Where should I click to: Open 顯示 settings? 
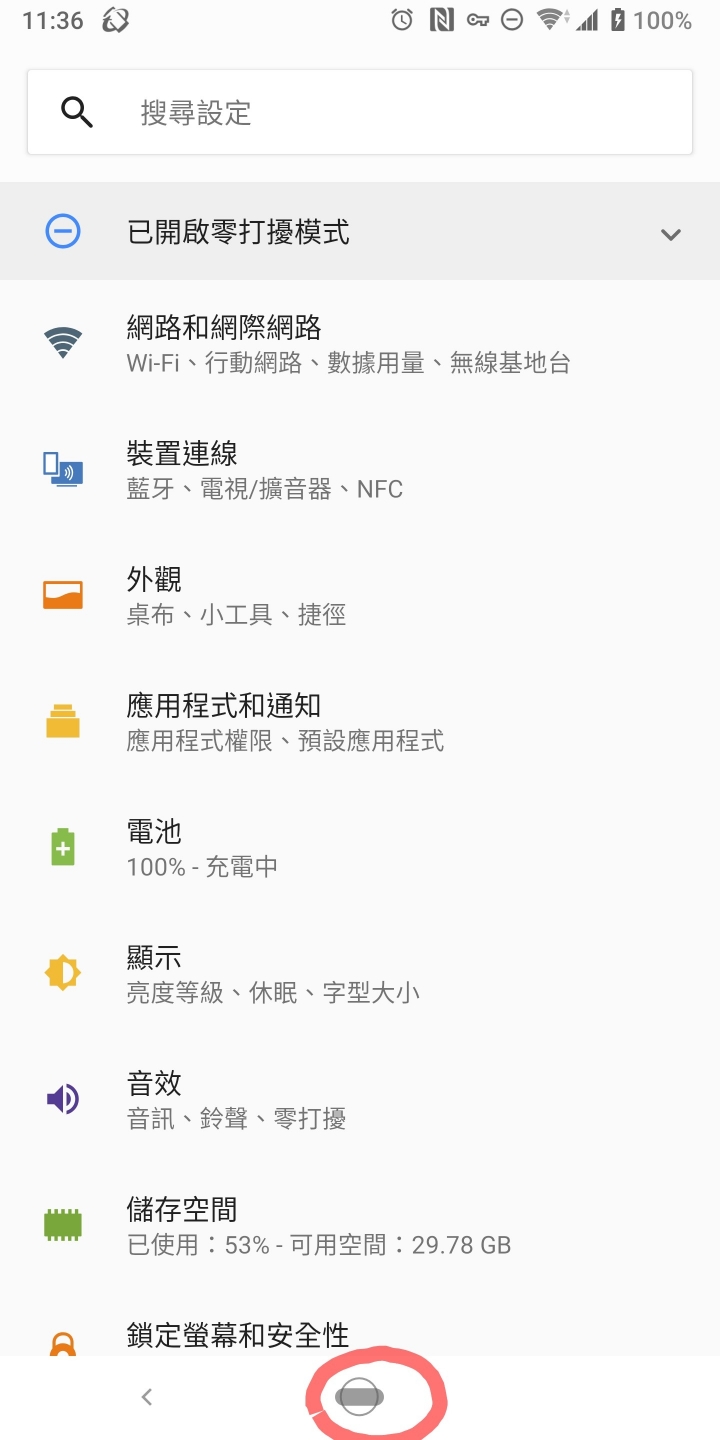click(x=272, y=973)
